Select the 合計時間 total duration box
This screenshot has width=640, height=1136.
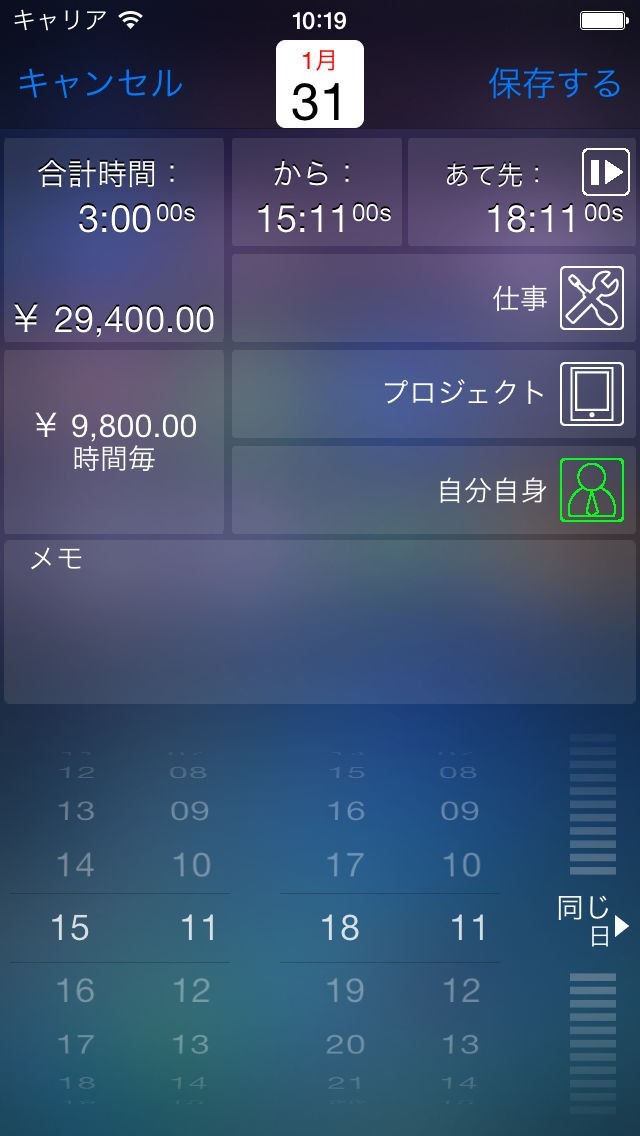pos(114,240)
